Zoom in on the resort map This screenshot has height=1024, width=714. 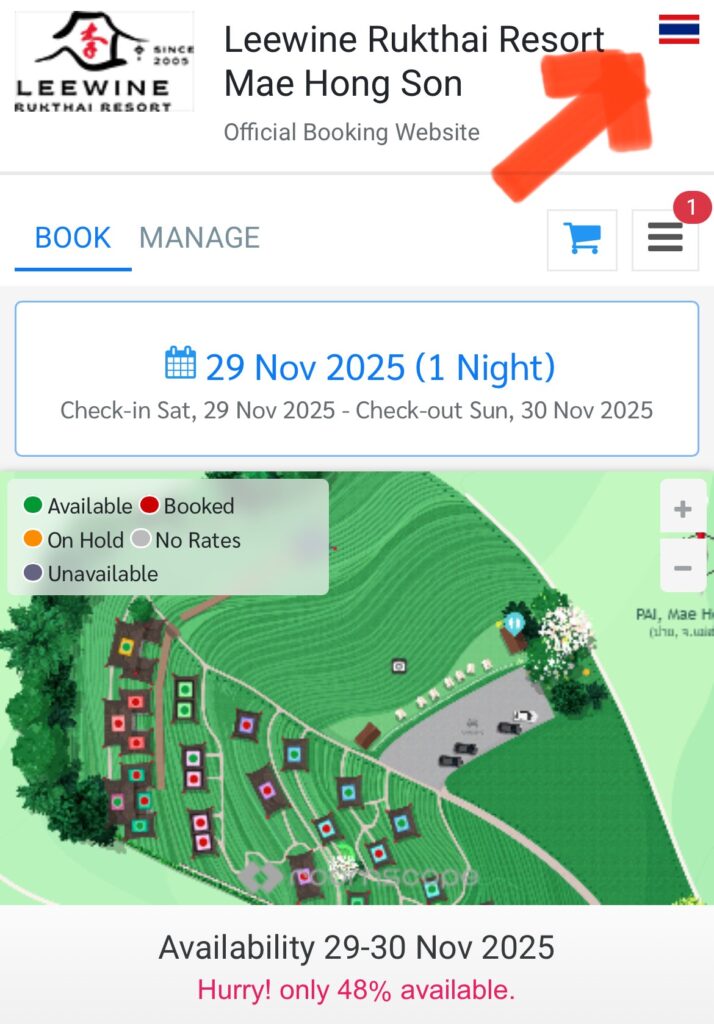click(683, 510)
